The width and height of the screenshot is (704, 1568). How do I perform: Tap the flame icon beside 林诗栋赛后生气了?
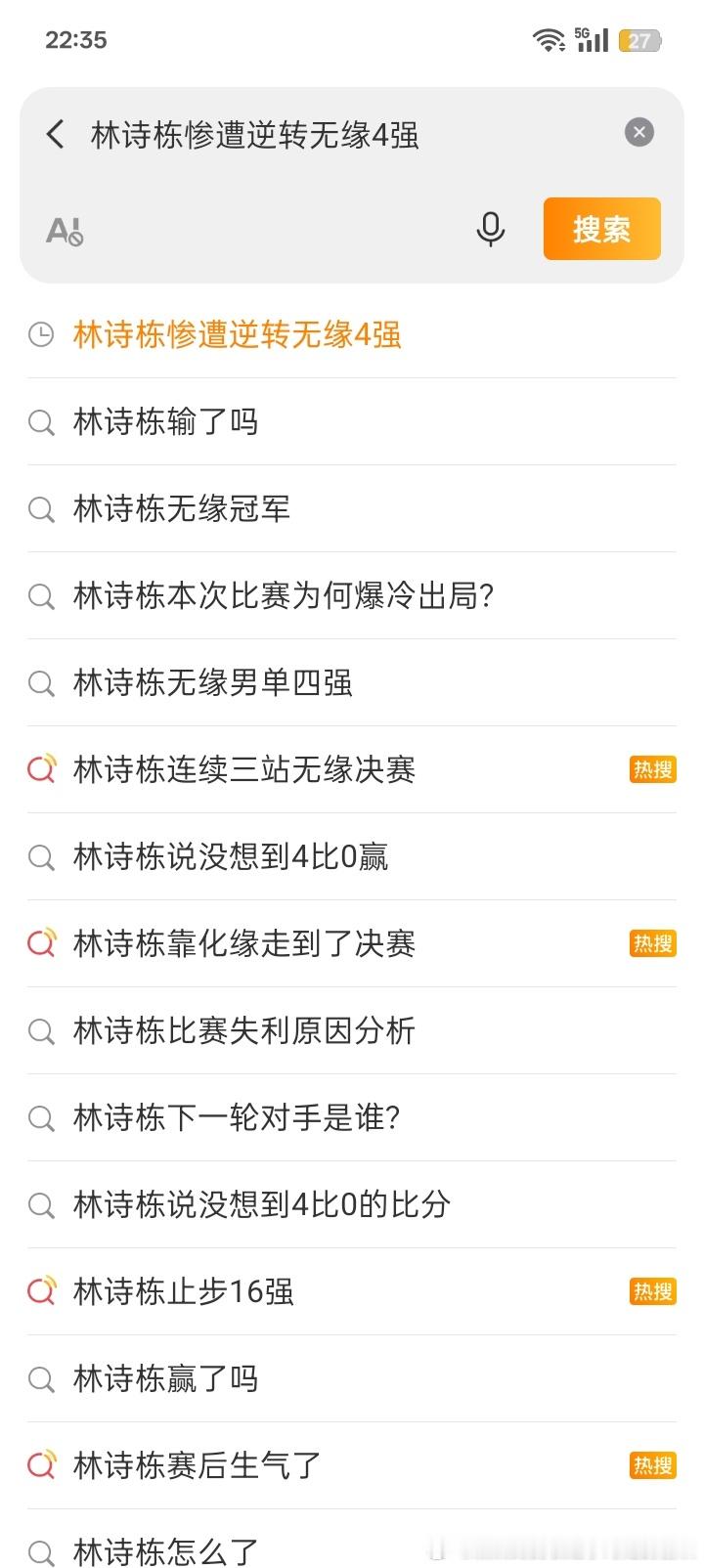pos(40,1465)
